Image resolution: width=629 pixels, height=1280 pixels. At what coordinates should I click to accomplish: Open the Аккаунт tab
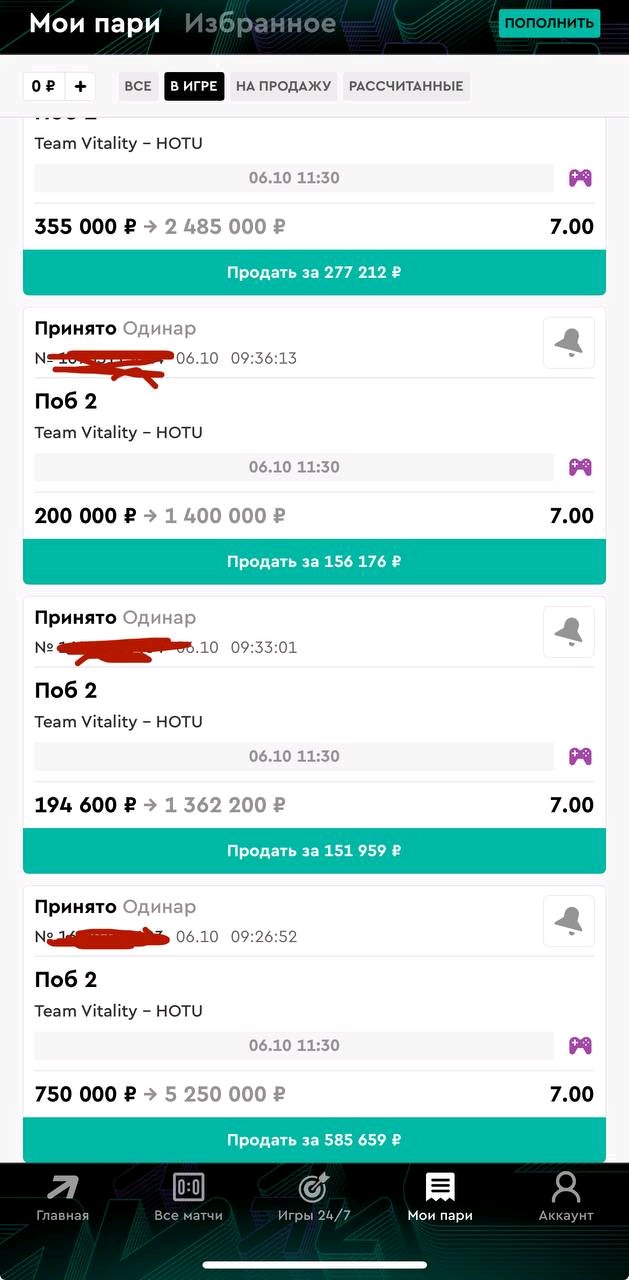(566, 1198)
